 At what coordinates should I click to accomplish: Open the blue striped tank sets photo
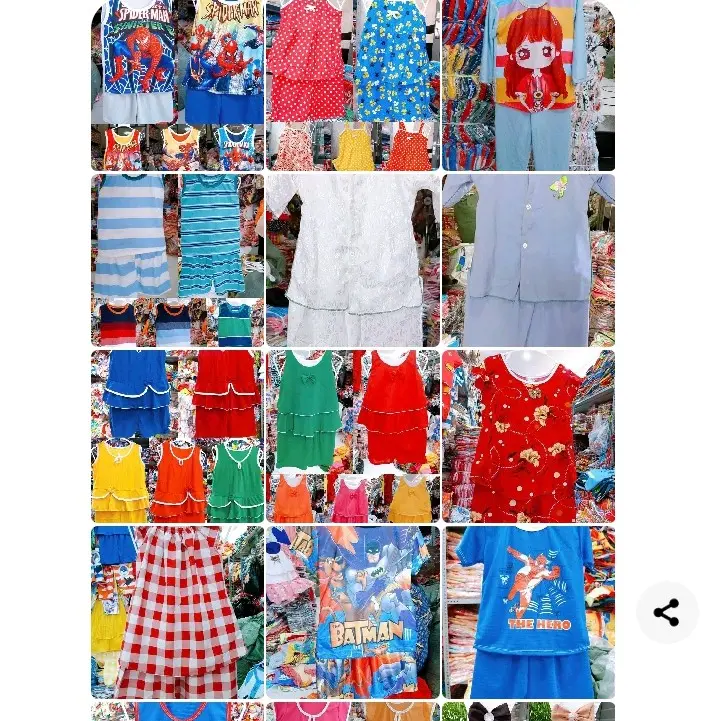coord(177,260)
